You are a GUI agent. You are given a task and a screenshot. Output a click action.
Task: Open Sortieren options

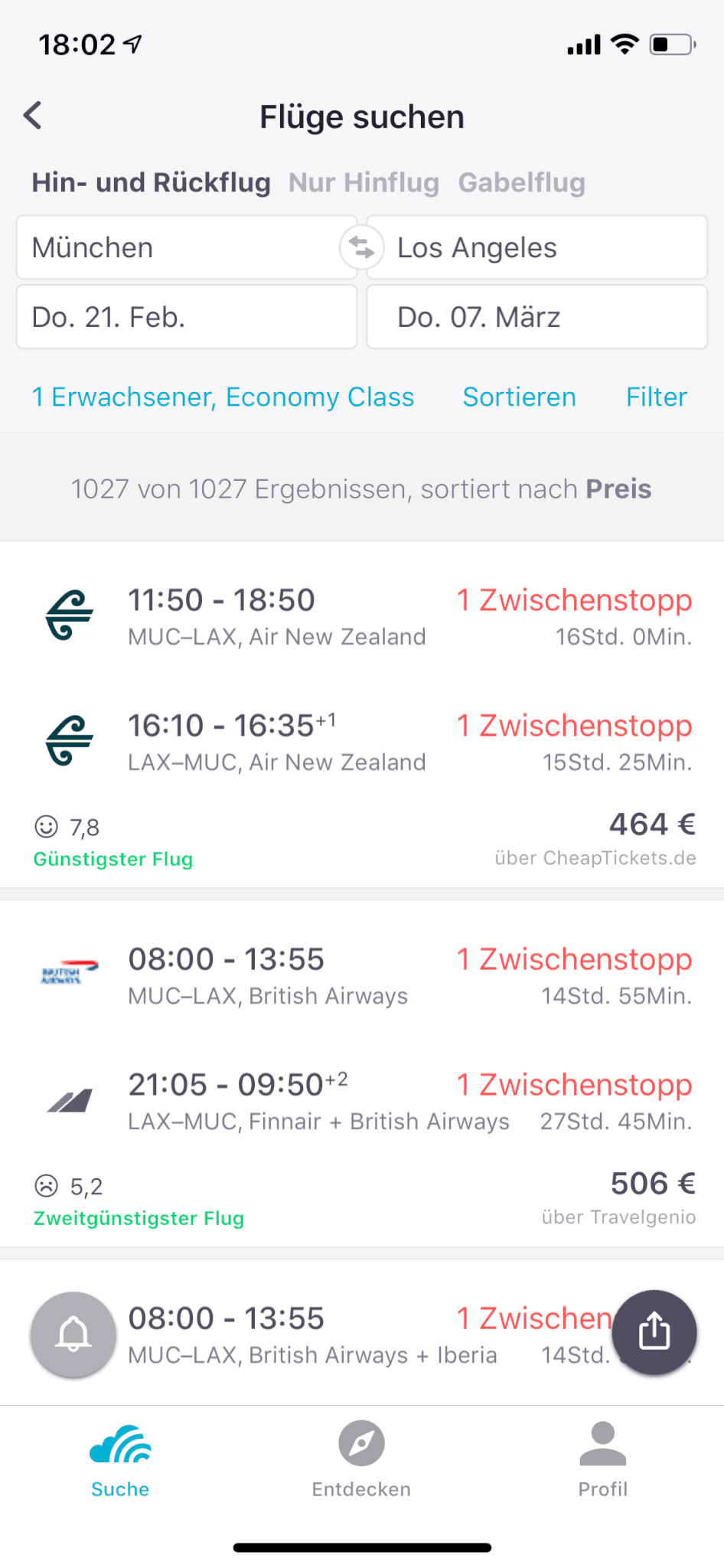[520, 397]
